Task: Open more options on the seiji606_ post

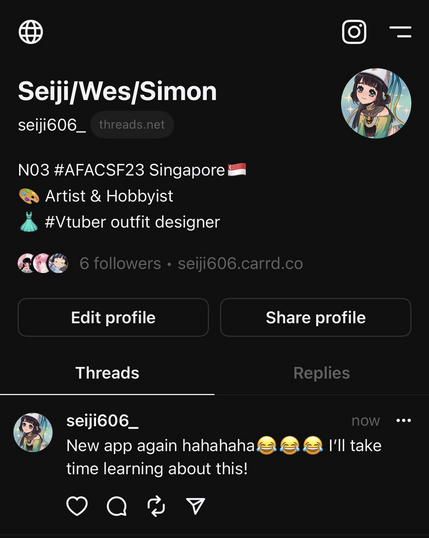Action: pyautogui.click(x=403, y=421)
